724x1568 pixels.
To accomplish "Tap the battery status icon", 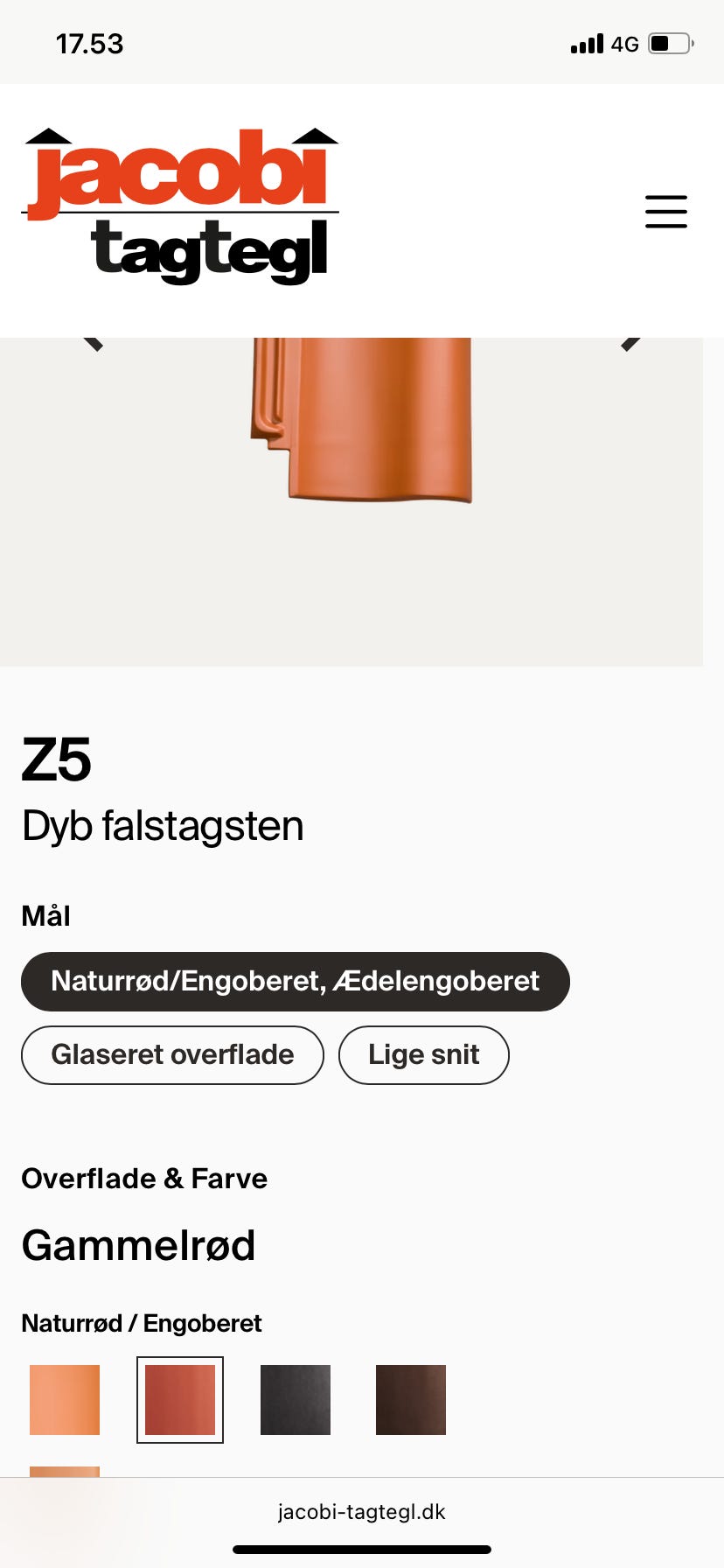I will click(x=668, y=43).
